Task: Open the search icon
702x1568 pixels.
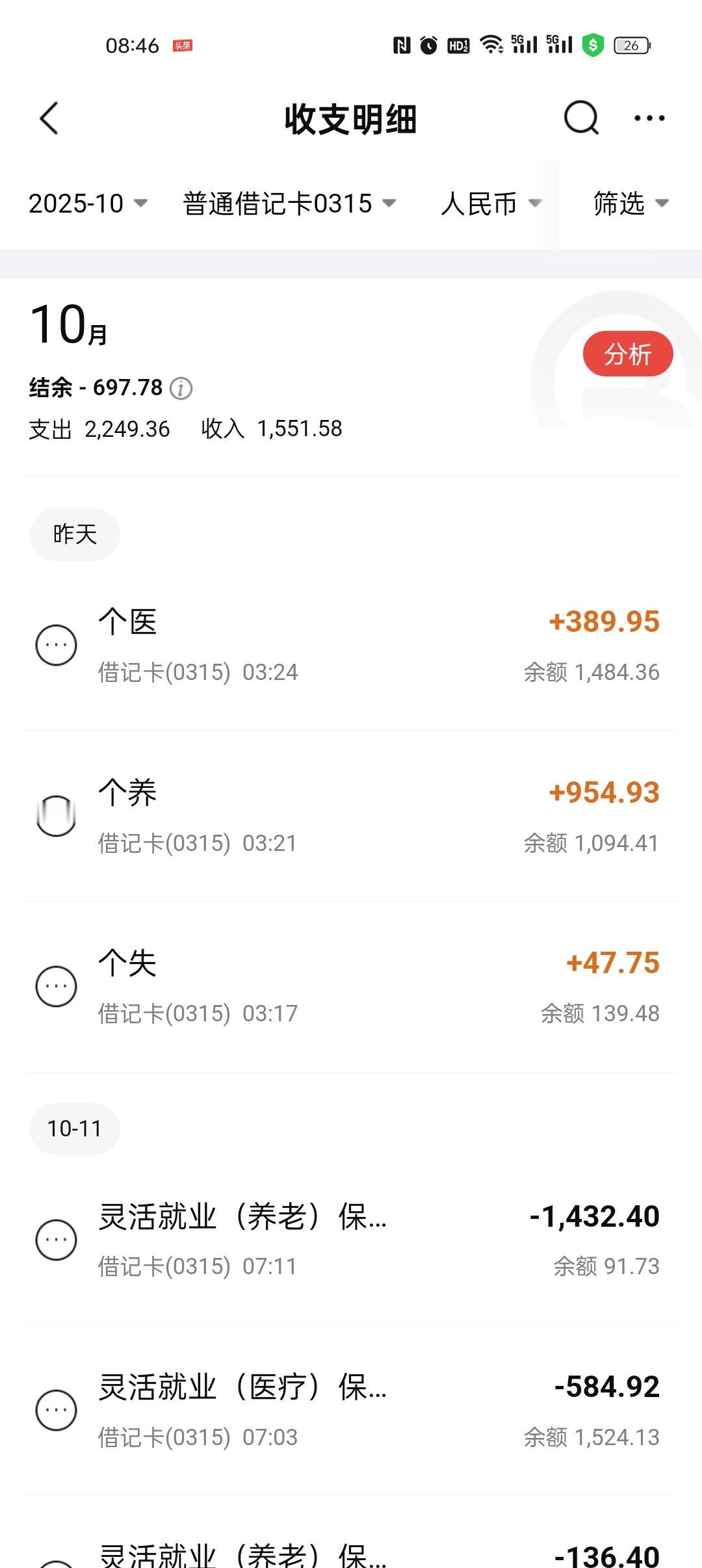Action: coord(581,118)
